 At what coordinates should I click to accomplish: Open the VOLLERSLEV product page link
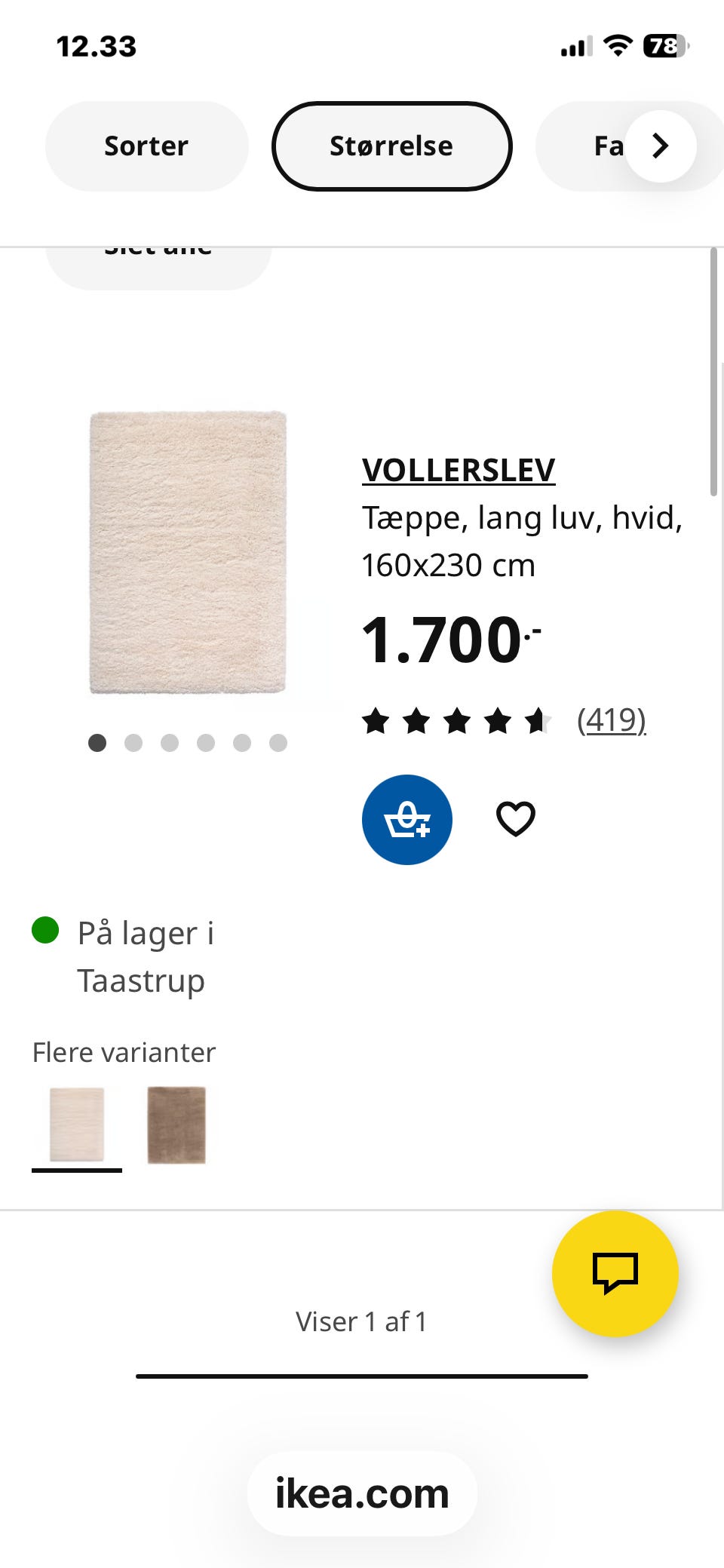457,469
